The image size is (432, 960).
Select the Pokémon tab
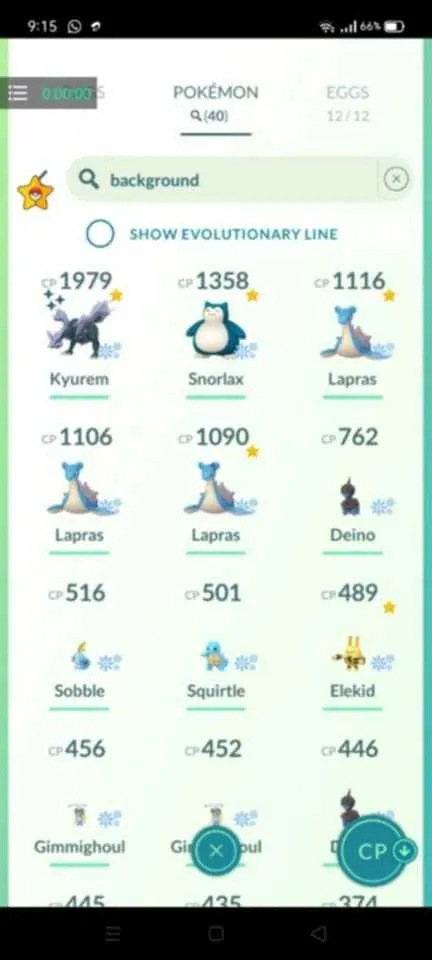tap(215, 103)
